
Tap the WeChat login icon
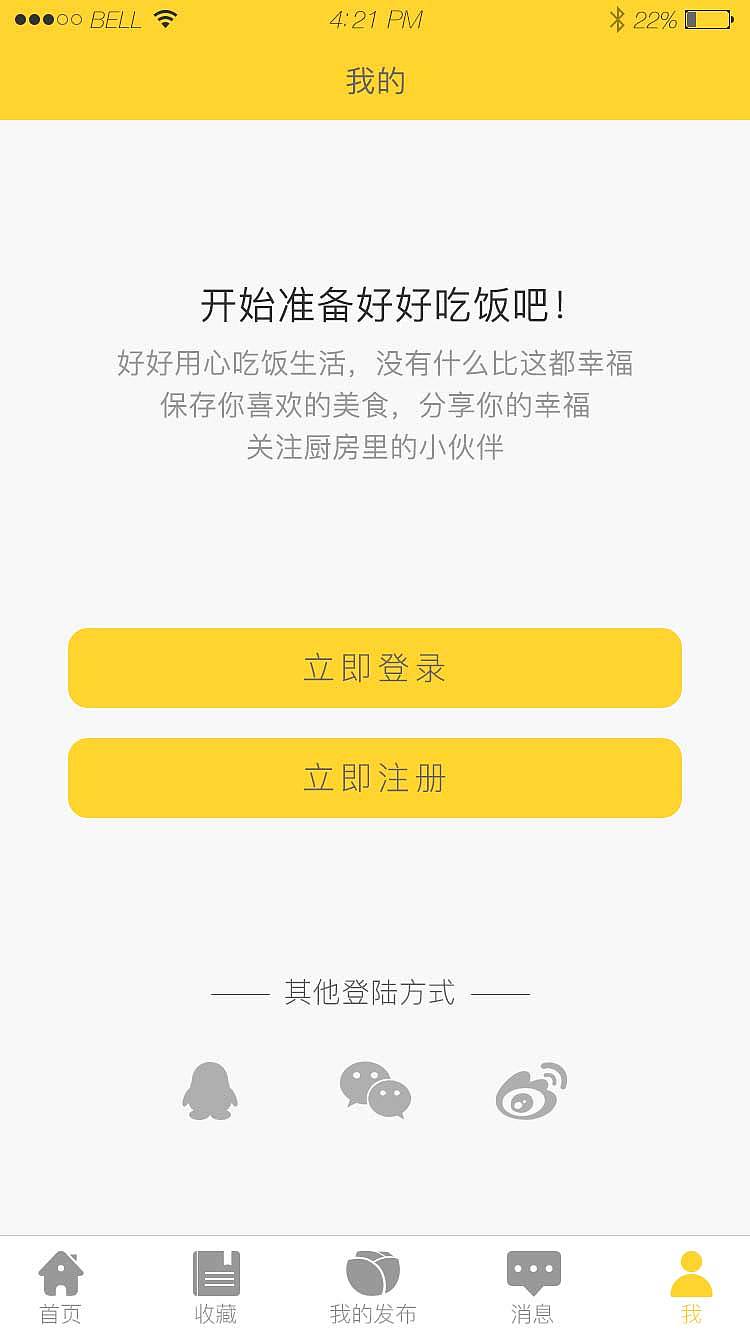[x=375, y=1090]
